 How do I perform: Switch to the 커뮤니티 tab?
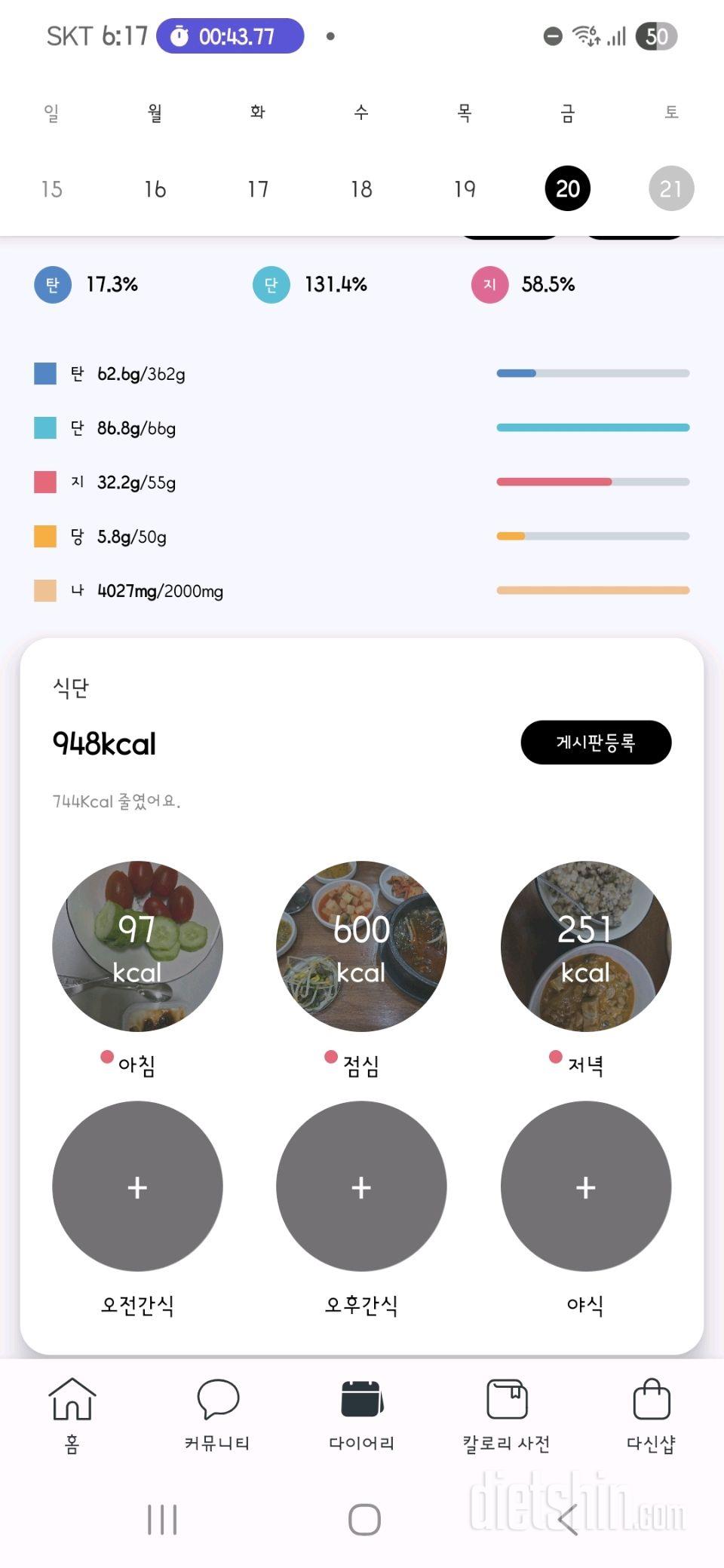(217, 1413)
